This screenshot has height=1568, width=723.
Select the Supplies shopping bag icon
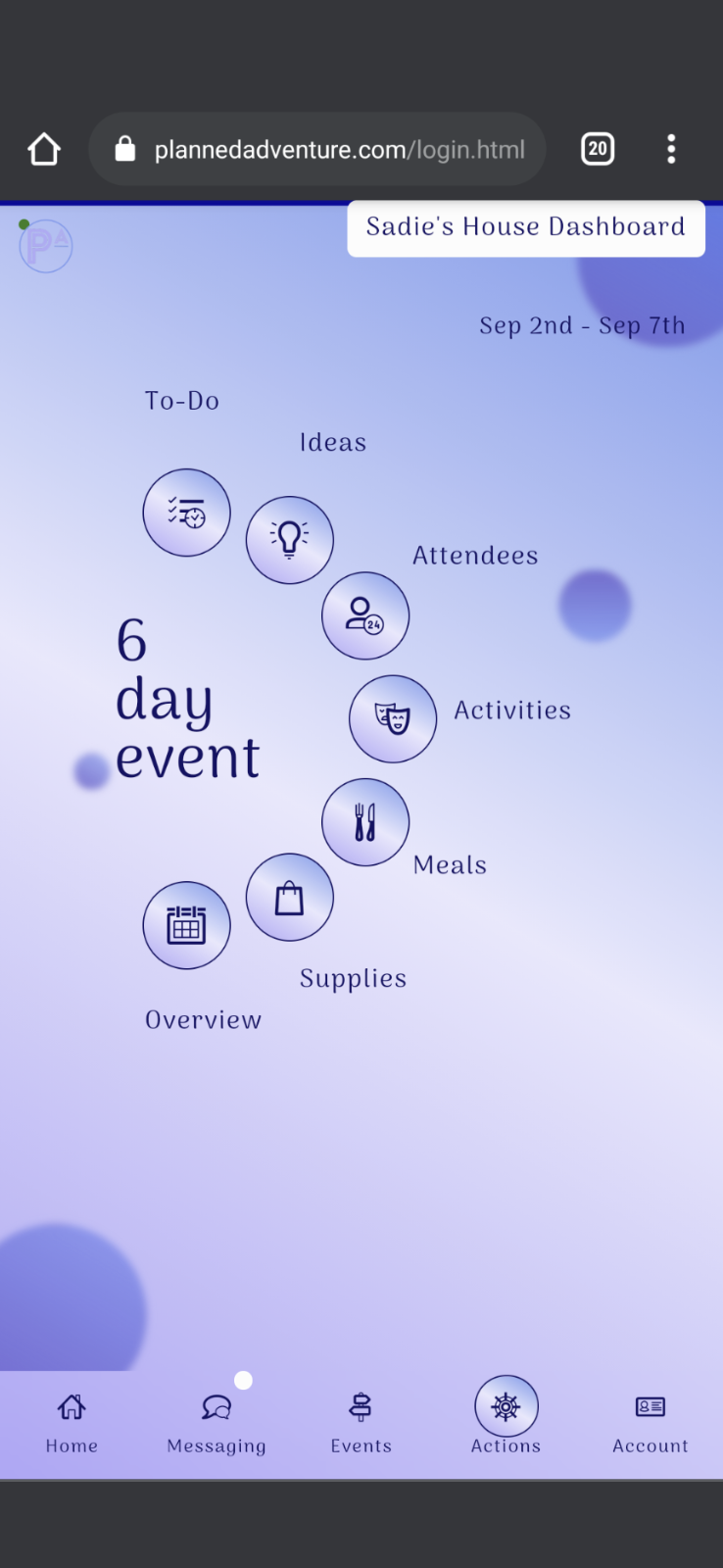289,897
